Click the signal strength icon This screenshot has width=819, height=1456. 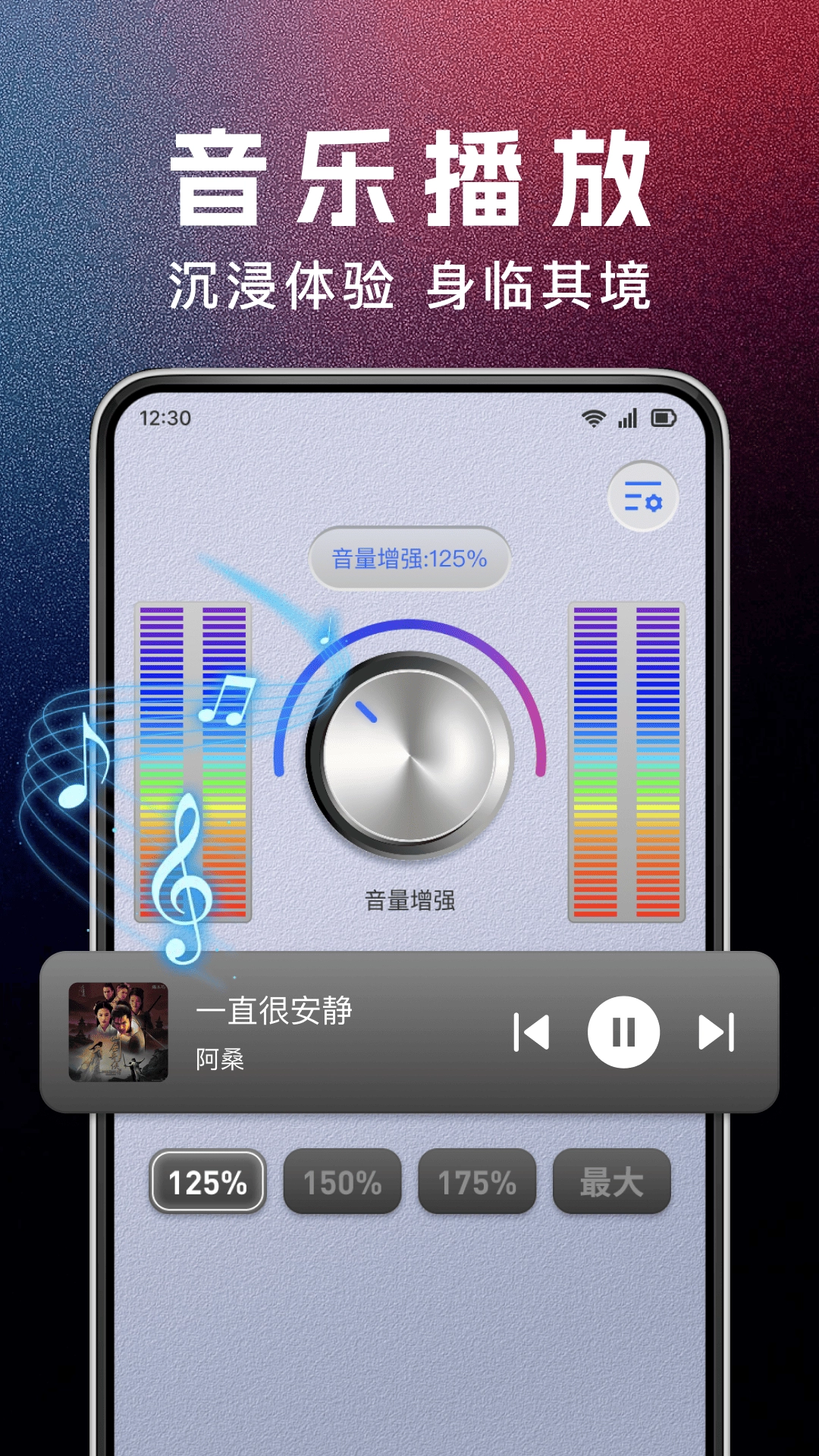click(x=627, y=418)
